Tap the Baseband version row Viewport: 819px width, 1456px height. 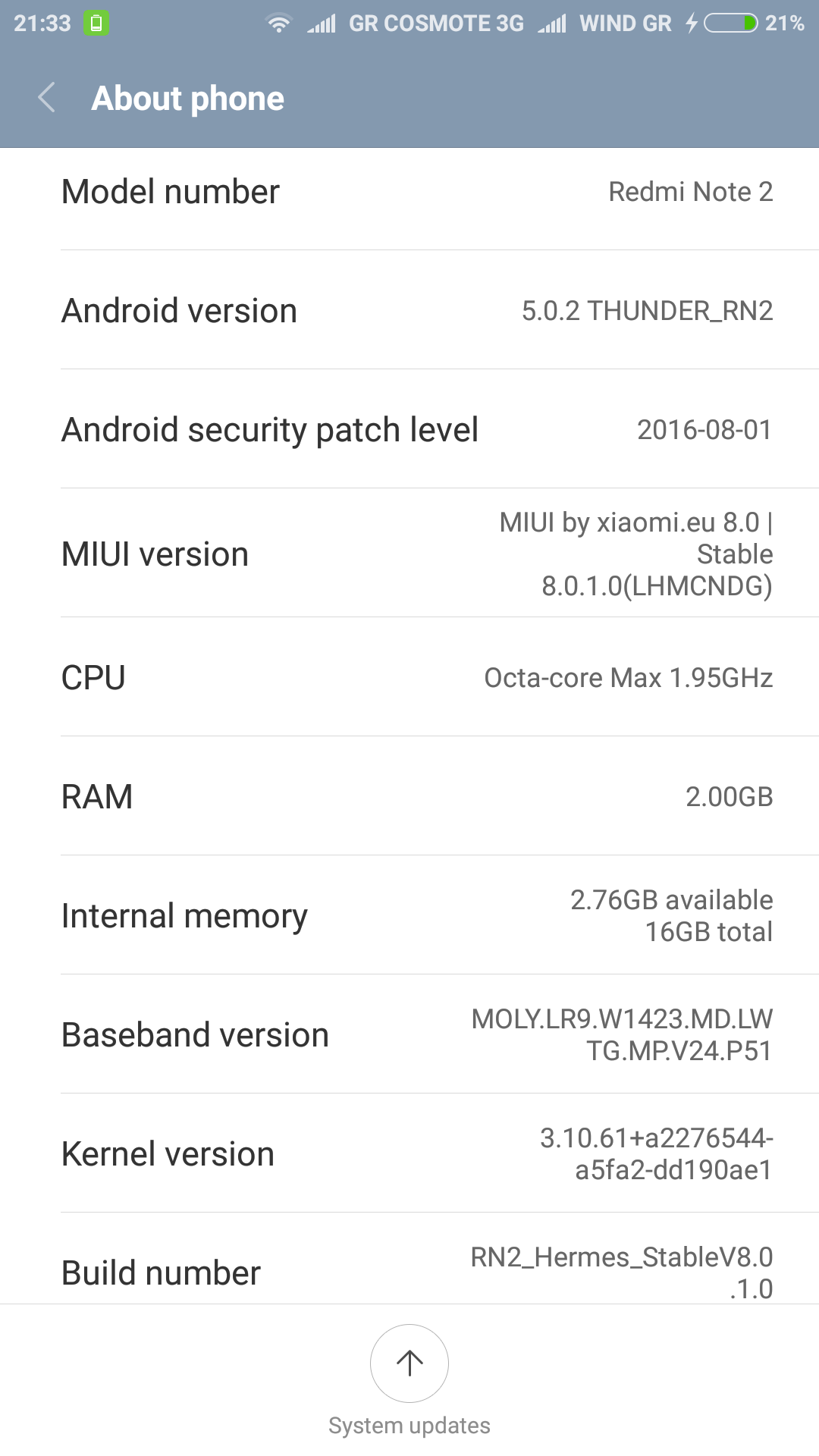click(409, 1034)
